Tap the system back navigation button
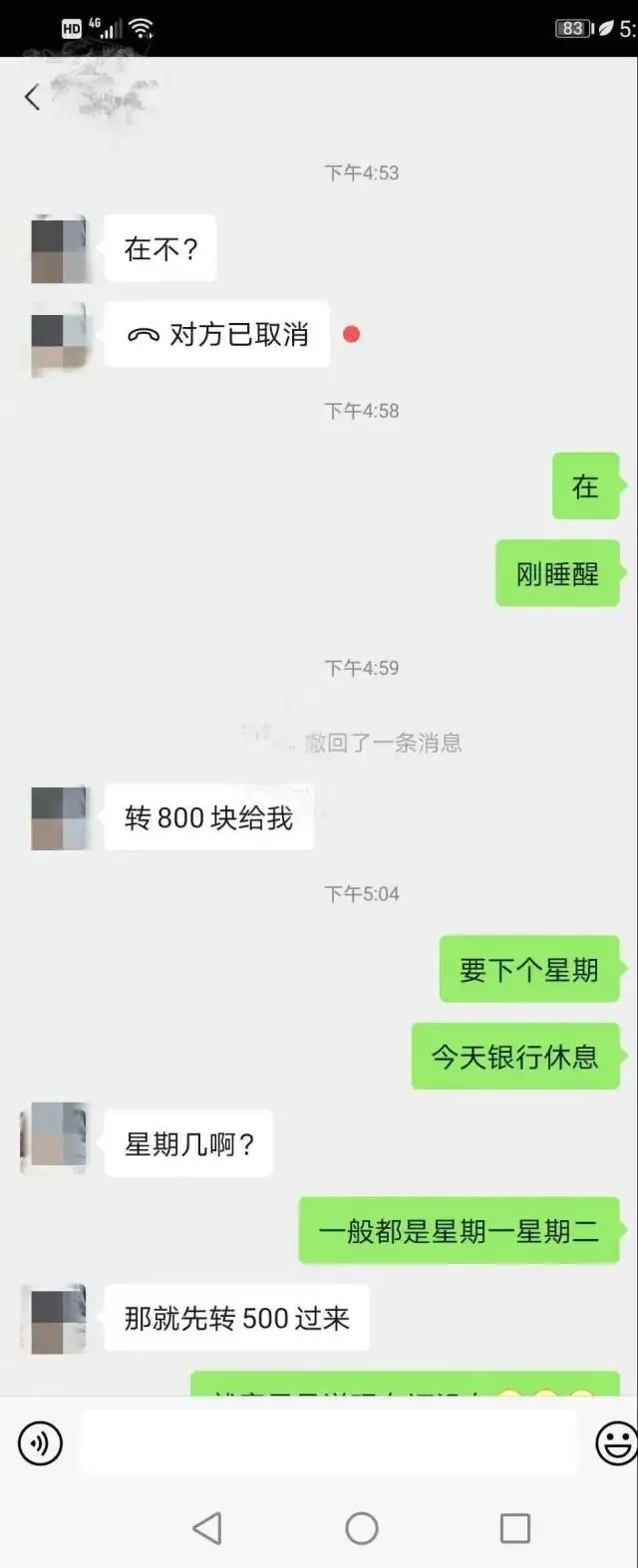The height and width of the screenshot is (1568, 638). pyautogui.click(x=207, y=1528)
